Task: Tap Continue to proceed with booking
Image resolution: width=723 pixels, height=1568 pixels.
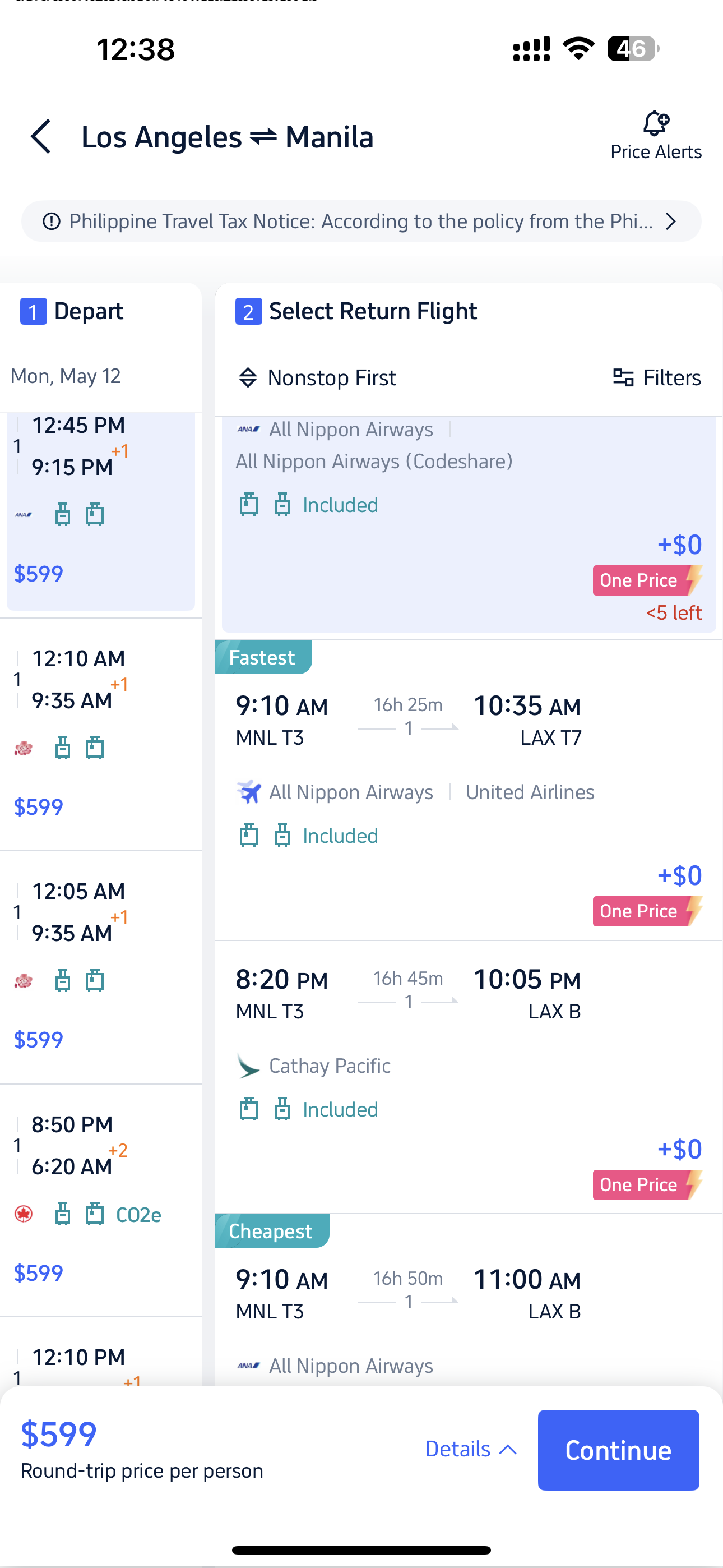Action: pos(618,1450)
